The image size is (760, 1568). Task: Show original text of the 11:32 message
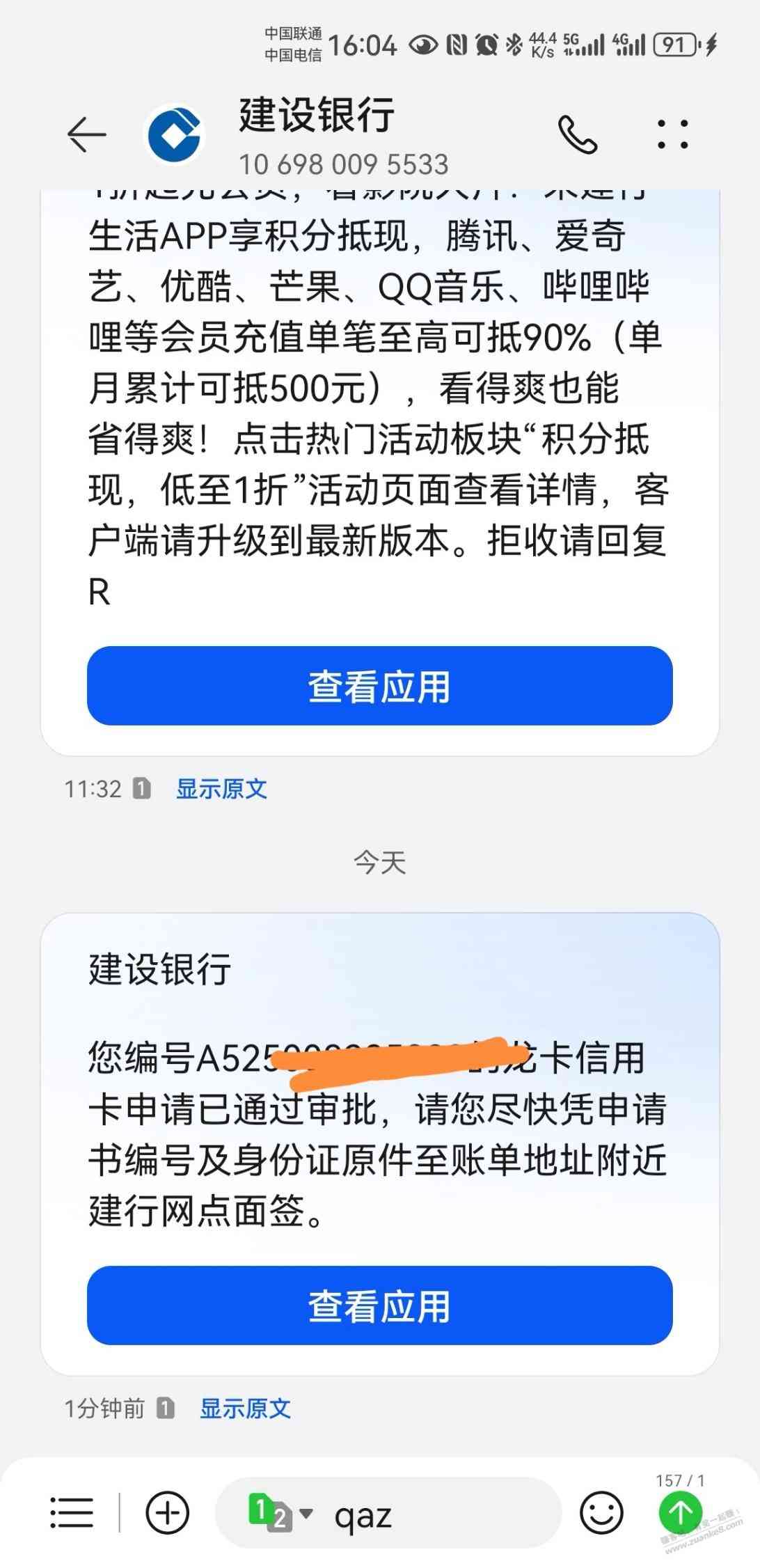coord(221,789)
